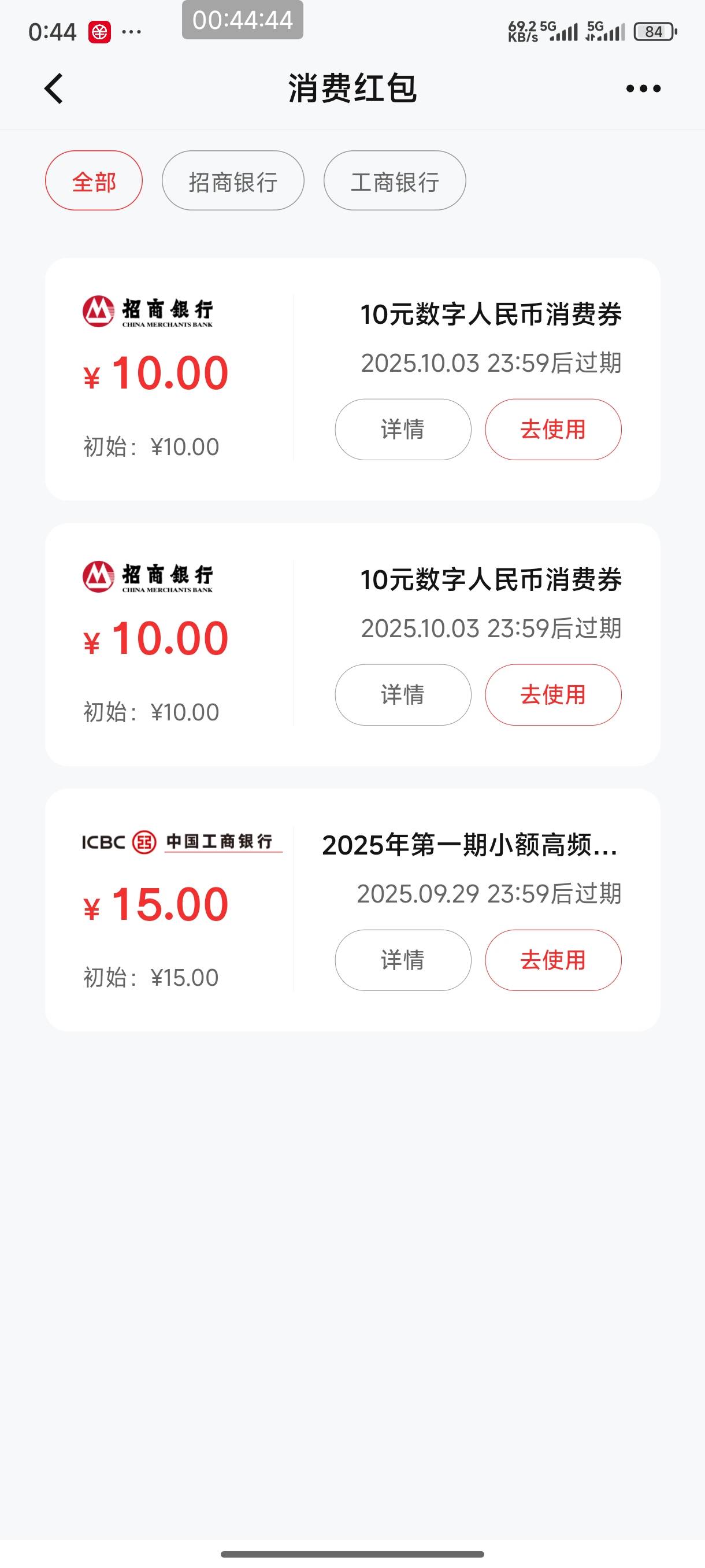Image resolution: width=705 pixels, height=1568 pixels.
Task: Open 详情 on the 15.00 工商银行 coupon
Action: tap(403, 960)
